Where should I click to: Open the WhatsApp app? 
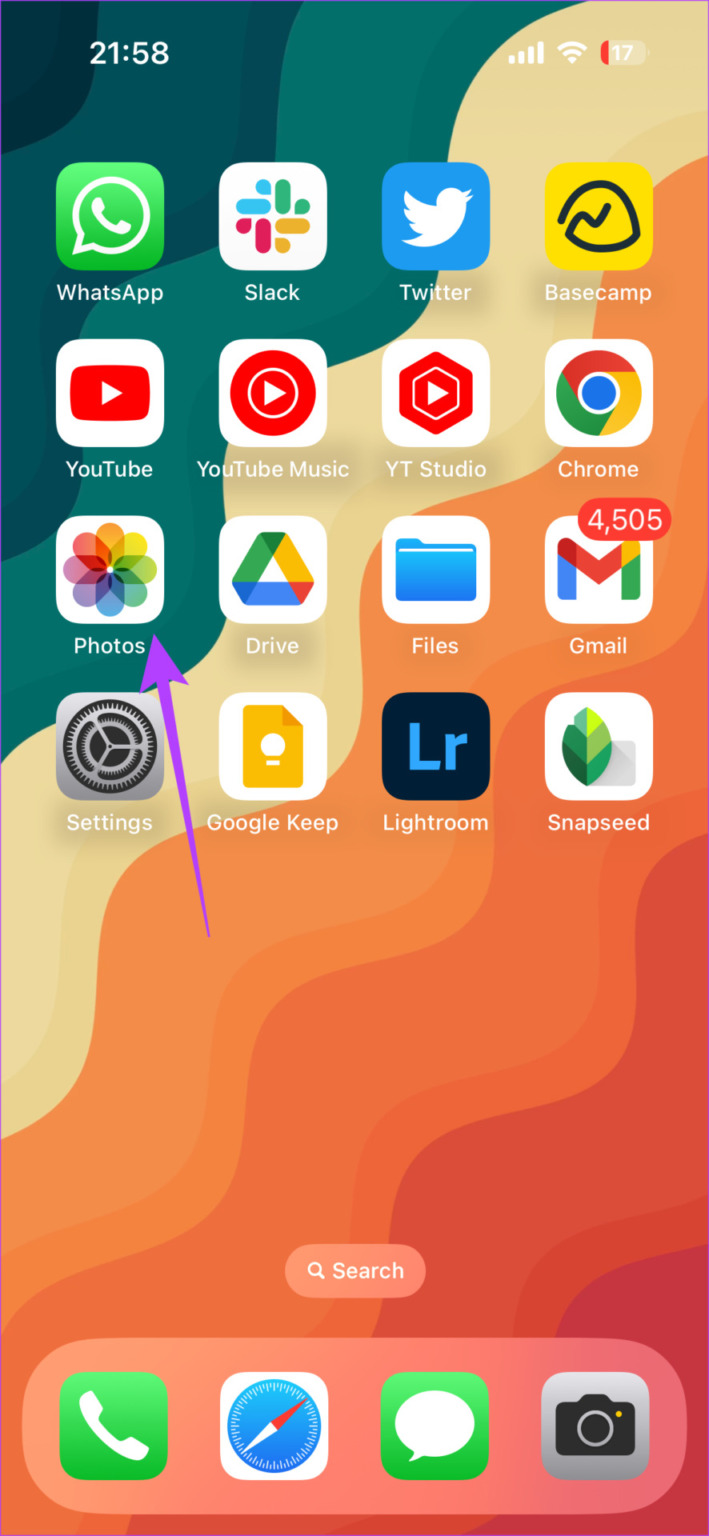click(110, 216)
